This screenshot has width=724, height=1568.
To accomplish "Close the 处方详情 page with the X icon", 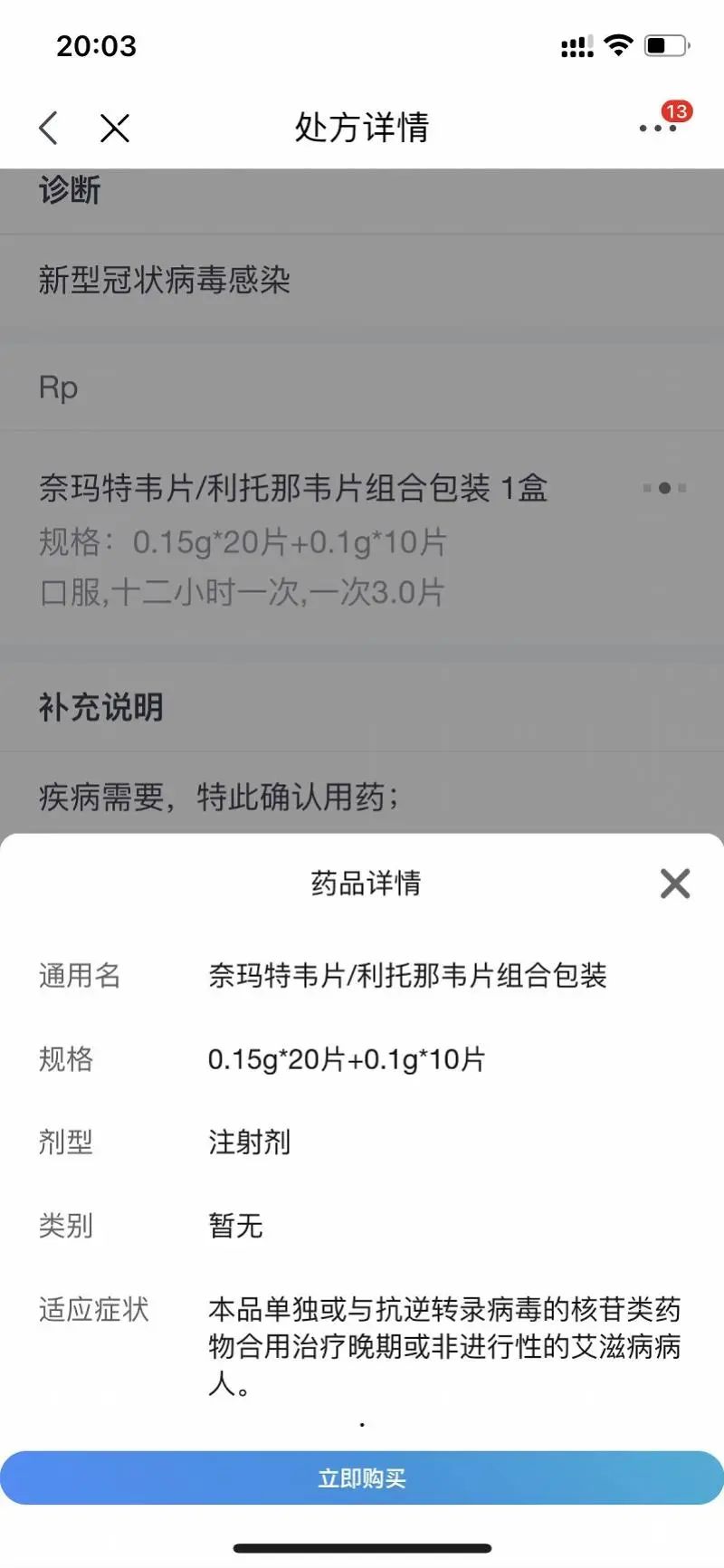I will point(115,129).
